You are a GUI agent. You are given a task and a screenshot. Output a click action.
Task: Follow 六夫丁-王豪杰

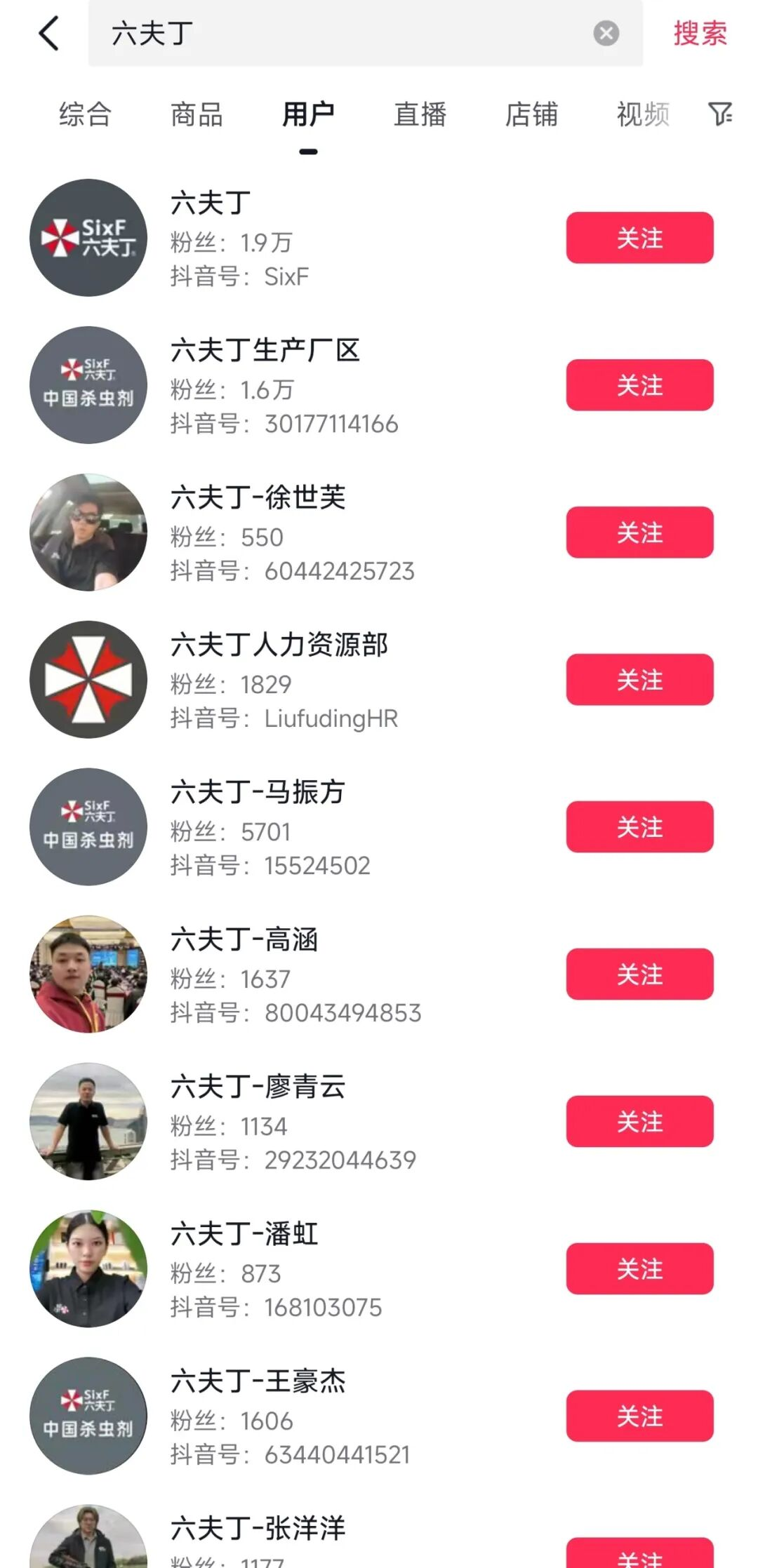(x=639, y=1416)
